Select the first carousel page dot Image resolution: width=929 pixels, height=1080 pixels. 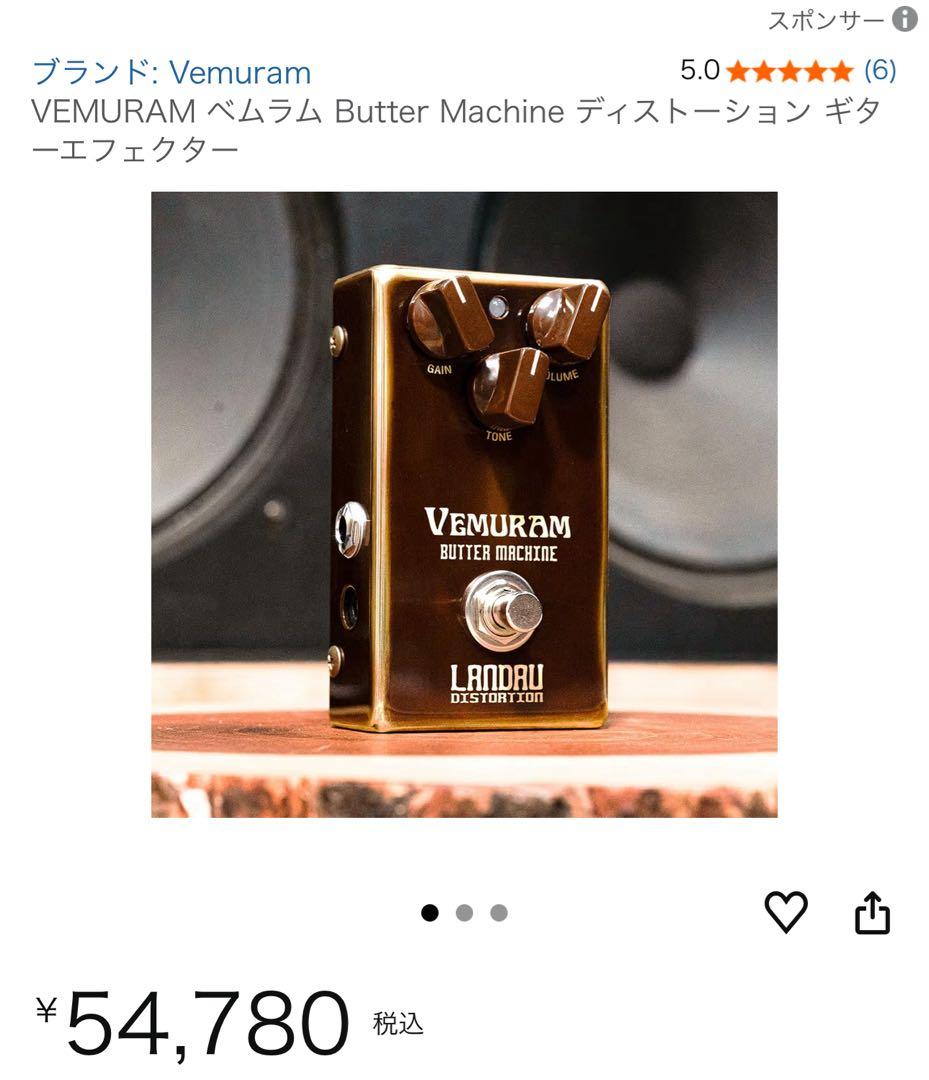coord(431,911)
